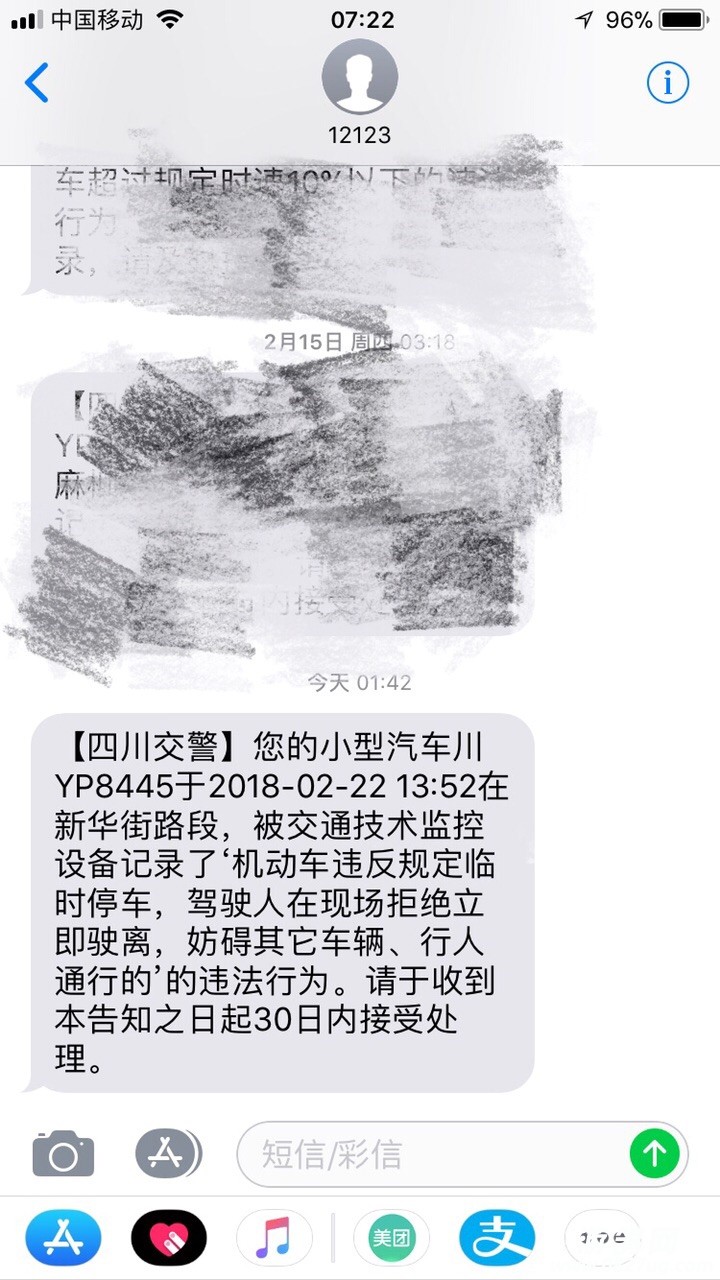The width and height of the screenshot is (720, 1280).
Task: Open the Alipay iMessage app
Action: coord(496,1238)
